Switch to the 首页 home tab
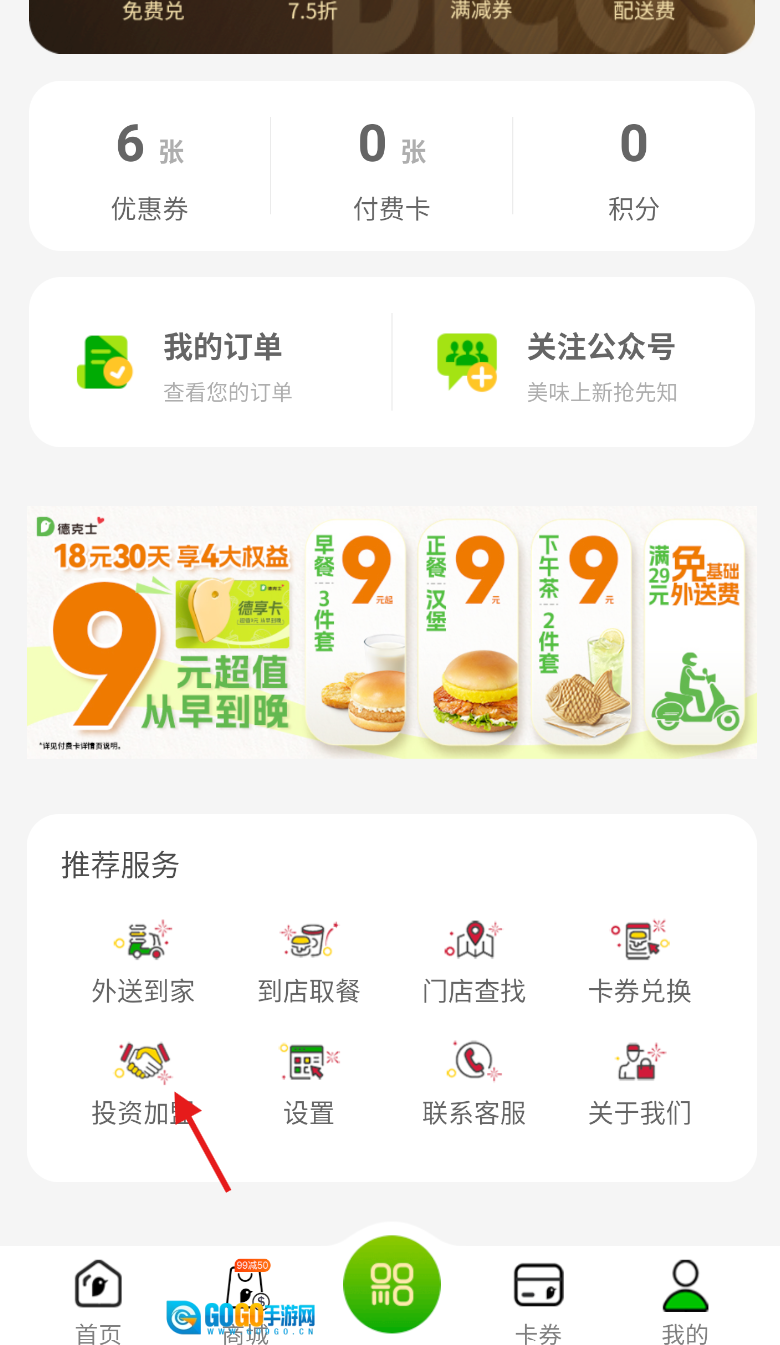The width and height of the screenshot is (780, 1345). coord(98,1301)
